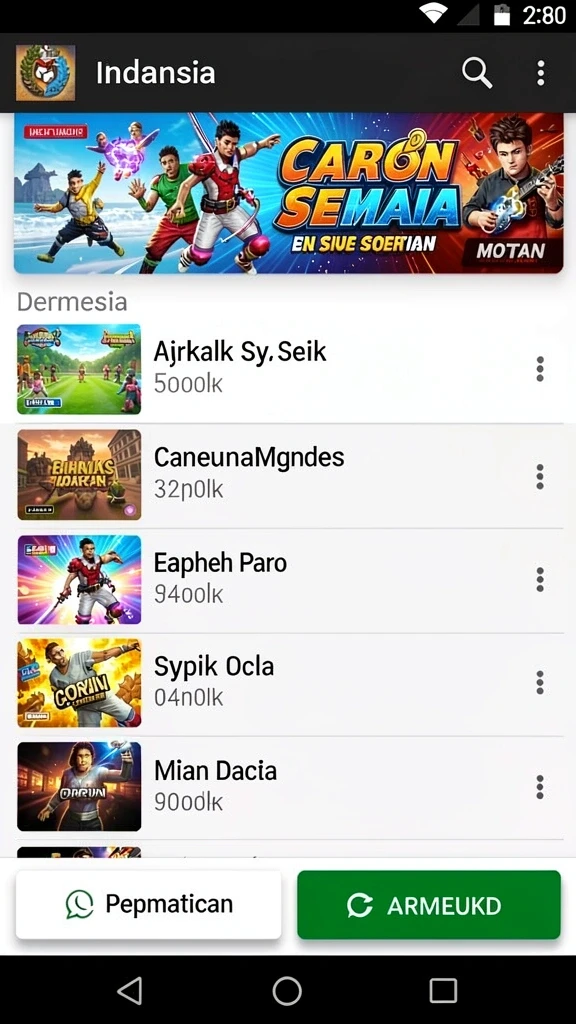
Task: Open more options for Ajrkalk Sy.Seik
Action: (x=539, y=369)
